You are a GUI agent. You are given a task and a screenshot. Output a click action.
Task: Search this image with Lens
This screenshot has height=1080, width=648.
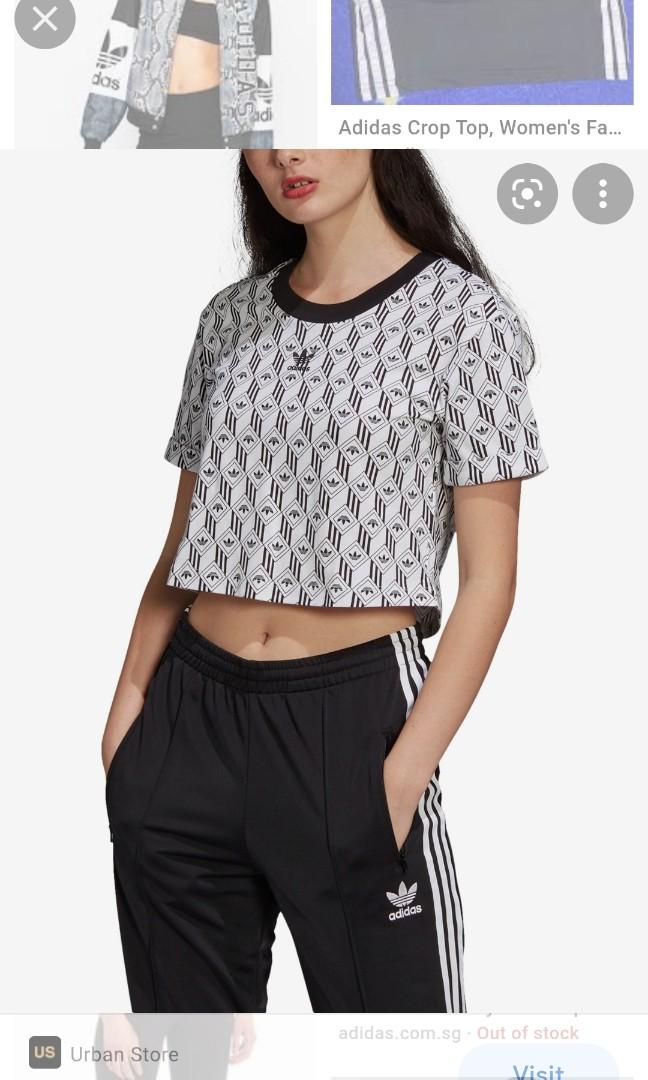(x=527, y=194)
